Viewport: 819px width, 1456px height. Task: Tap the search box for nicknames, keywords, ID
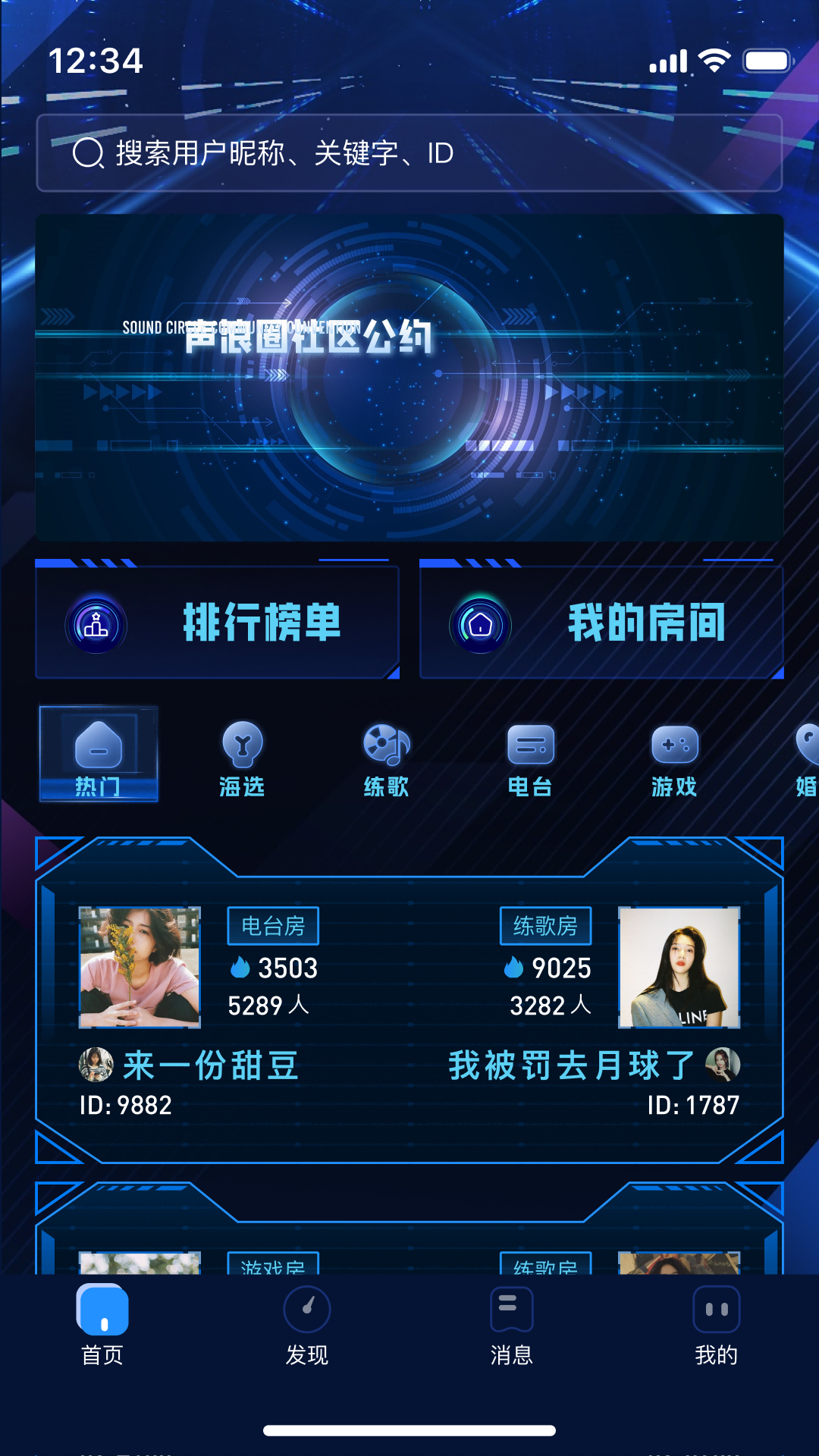coord(409,153)
